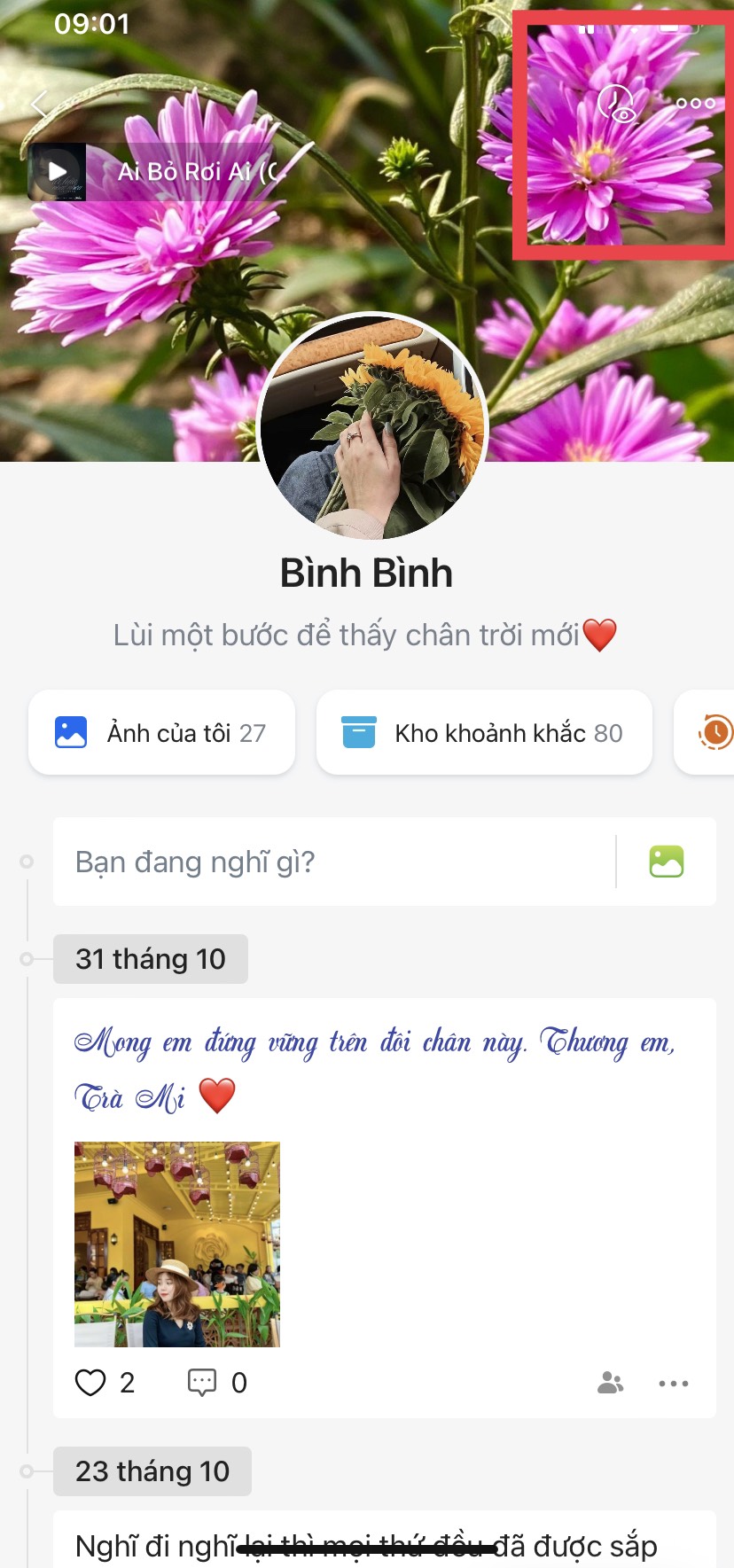Edit the status line under Bình Bình
Screen dimensions: 734x1568
pos(365,636)
